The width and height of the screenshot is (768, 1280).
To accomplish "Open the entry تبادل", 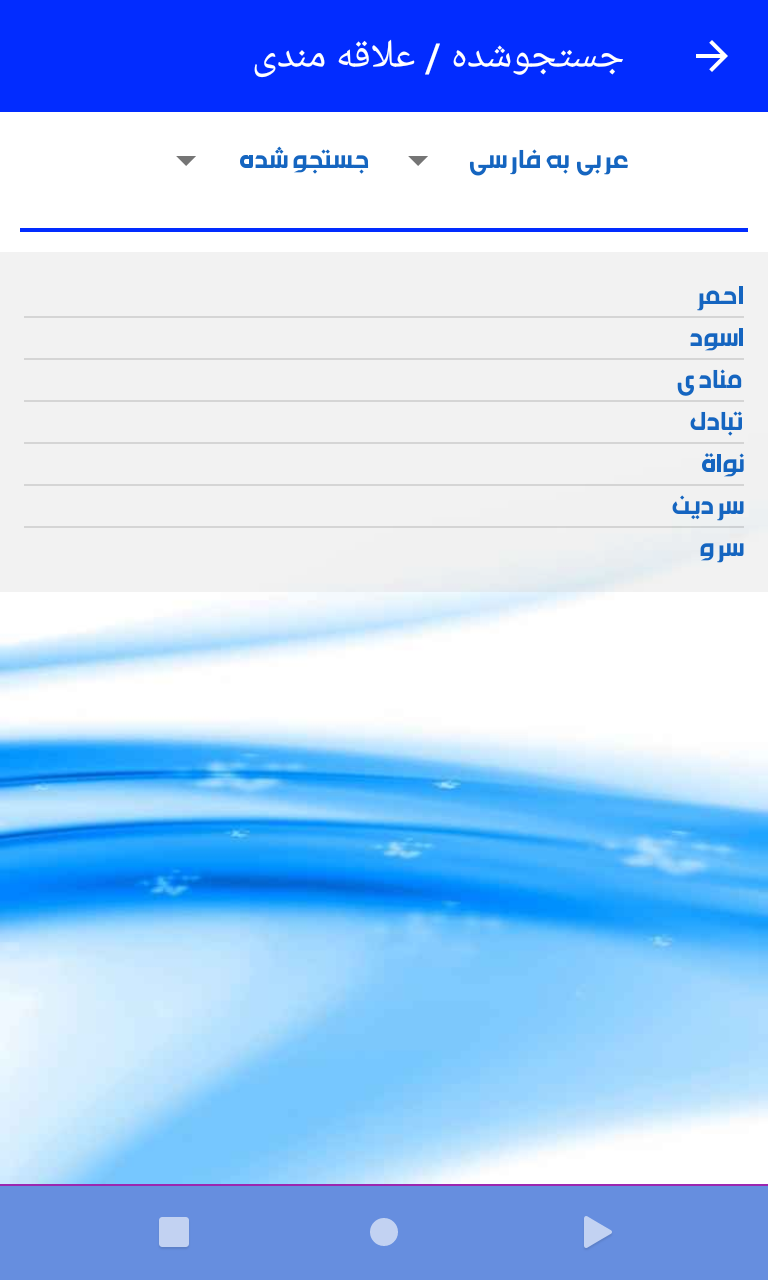I will 384,422.
